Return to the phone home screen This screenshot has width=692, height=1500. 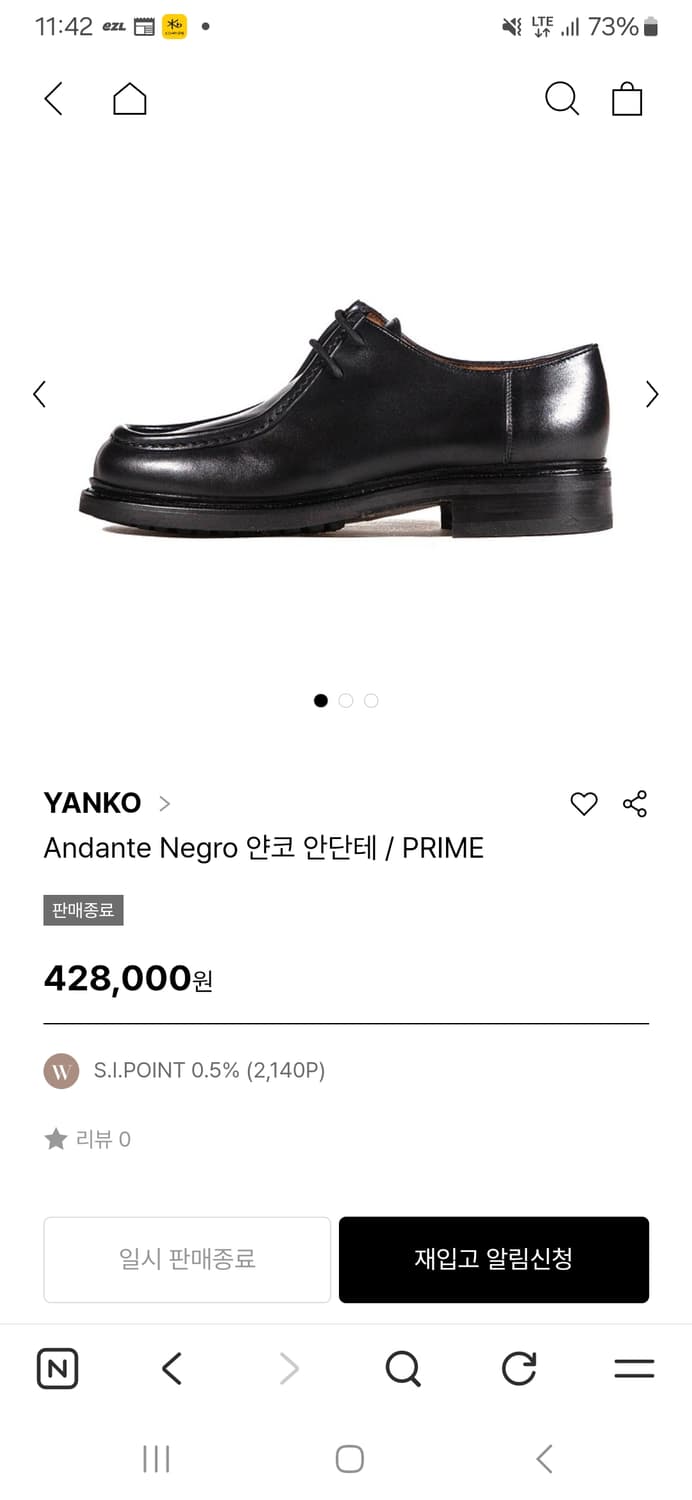tap(349, 1459)
